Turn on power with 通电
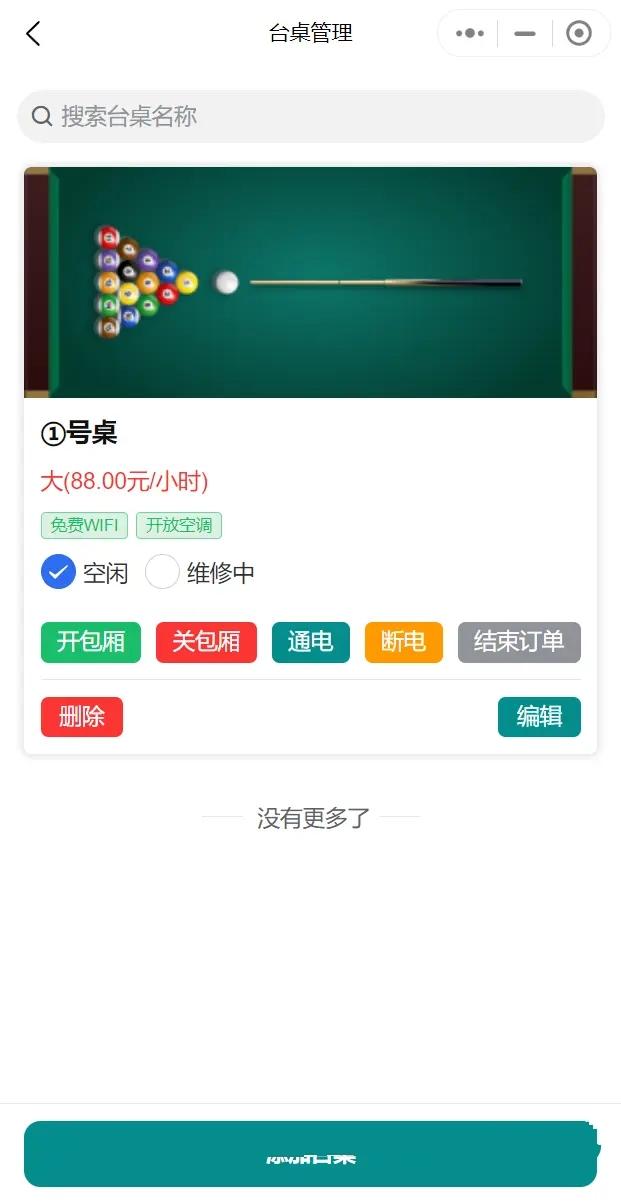 [311, 642]
